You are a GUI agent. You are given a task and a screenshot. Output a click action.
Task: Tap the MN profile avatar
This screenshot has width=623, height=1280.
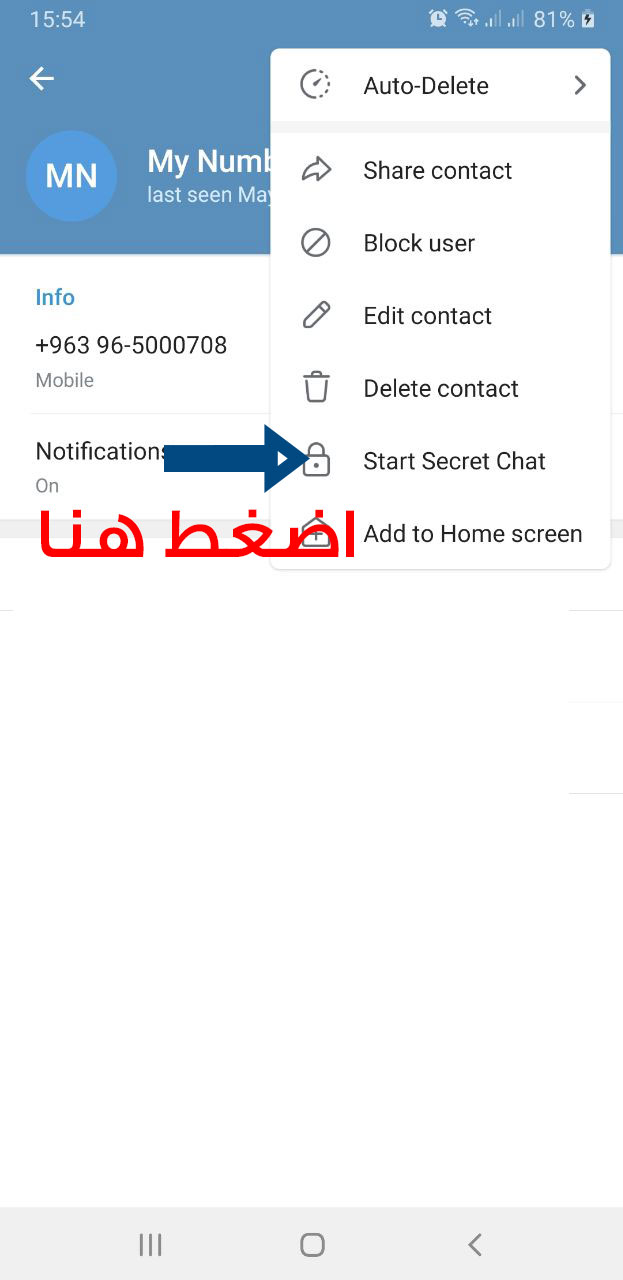71,176
